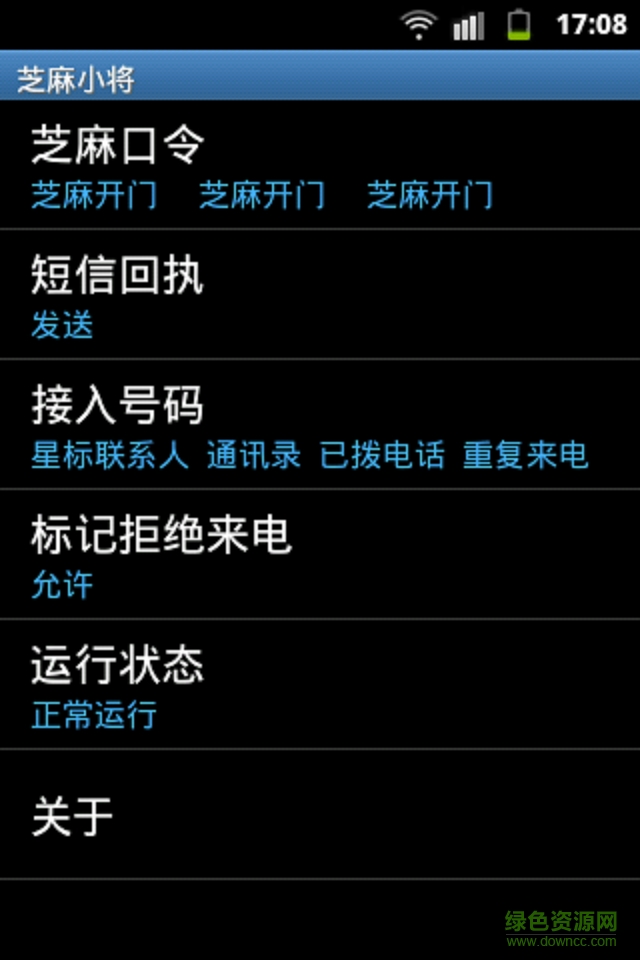Select the 接入号码 row
This screenshot has width=640, height=960.
tap(320, 425)
